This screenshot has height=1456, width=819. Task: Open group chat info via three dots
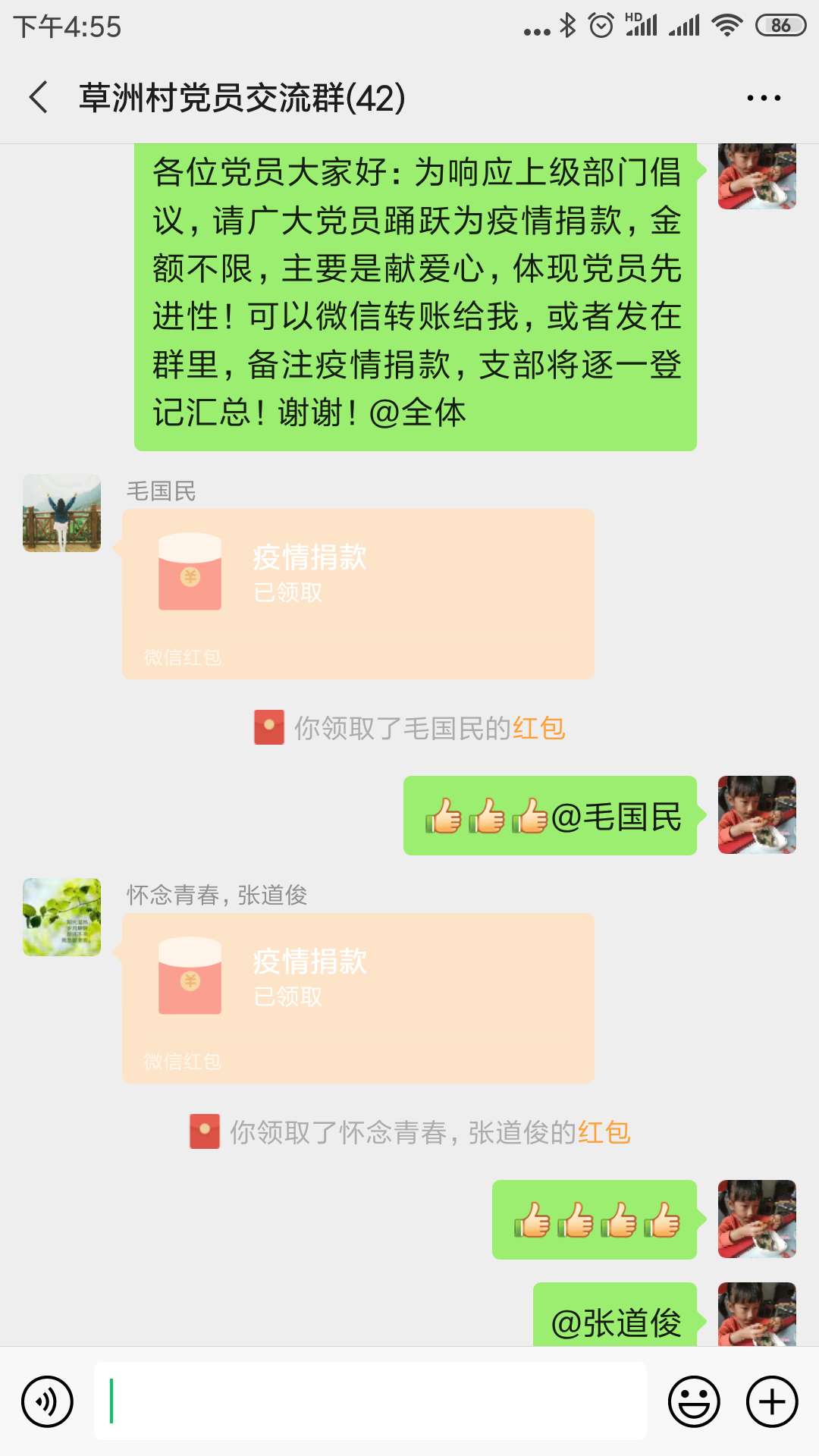coord(763,98)
